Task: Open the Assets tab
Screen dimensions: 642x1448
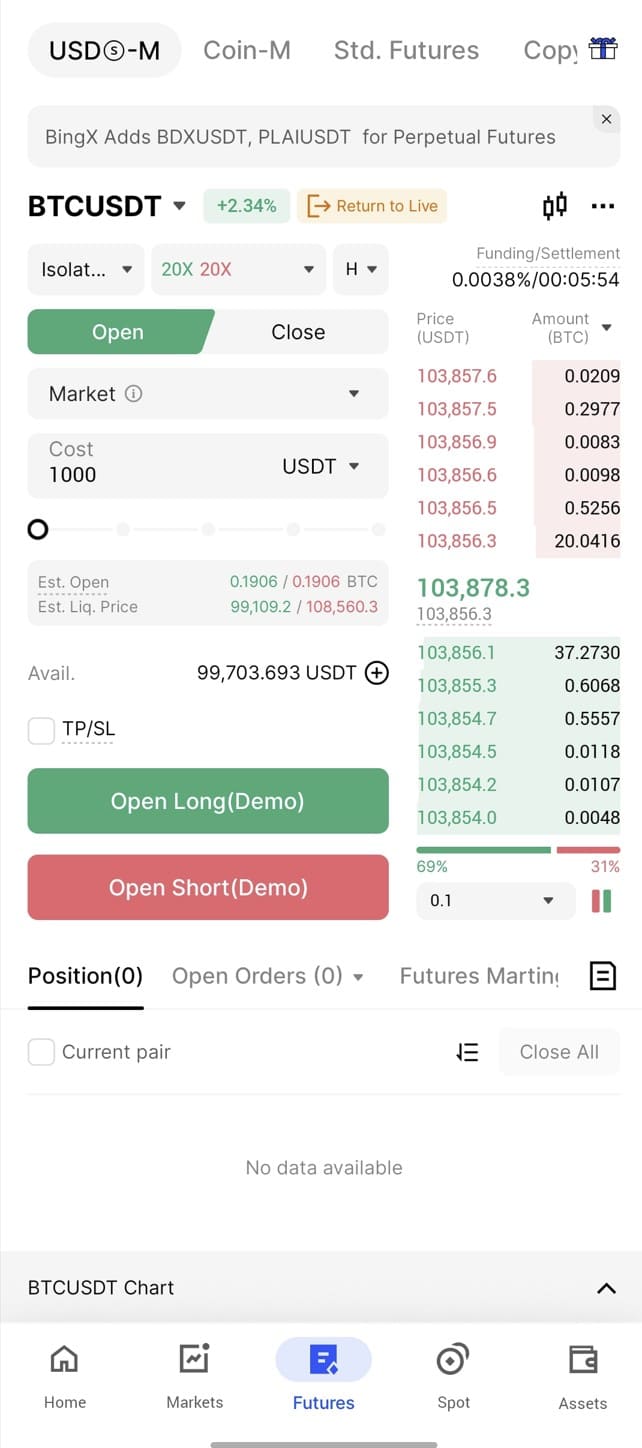Action: click(x=582, y=1376)
